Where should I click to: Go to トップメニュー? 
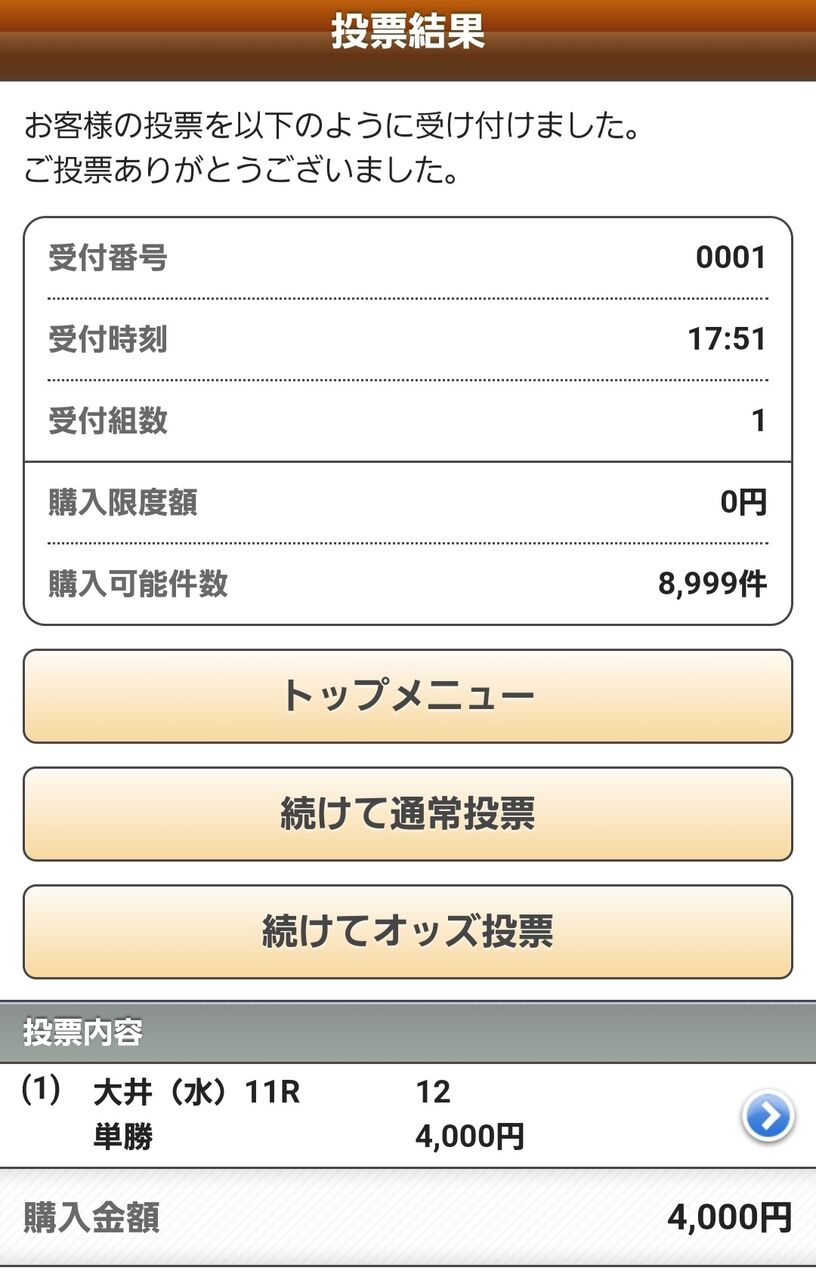(x=407, y=696)
